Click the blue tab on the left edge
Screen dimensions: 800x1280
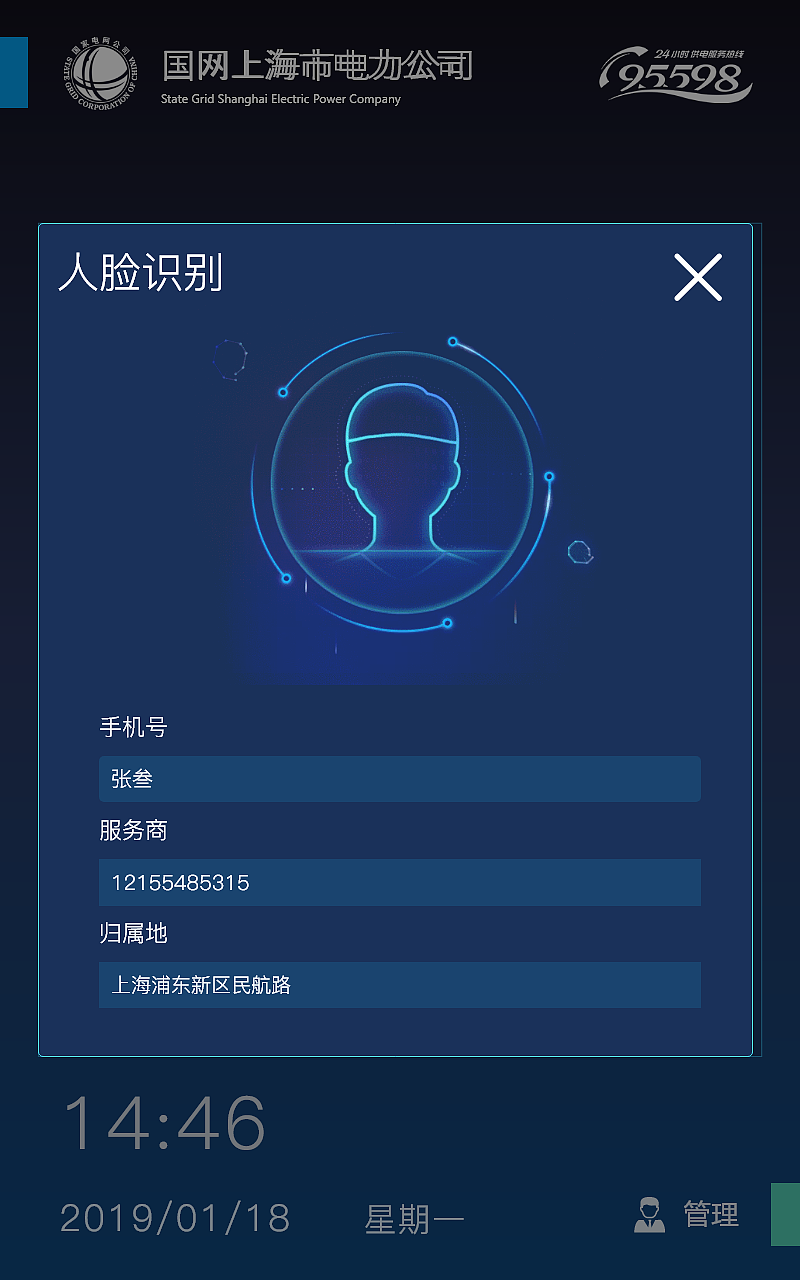click(x=12, y=74)
